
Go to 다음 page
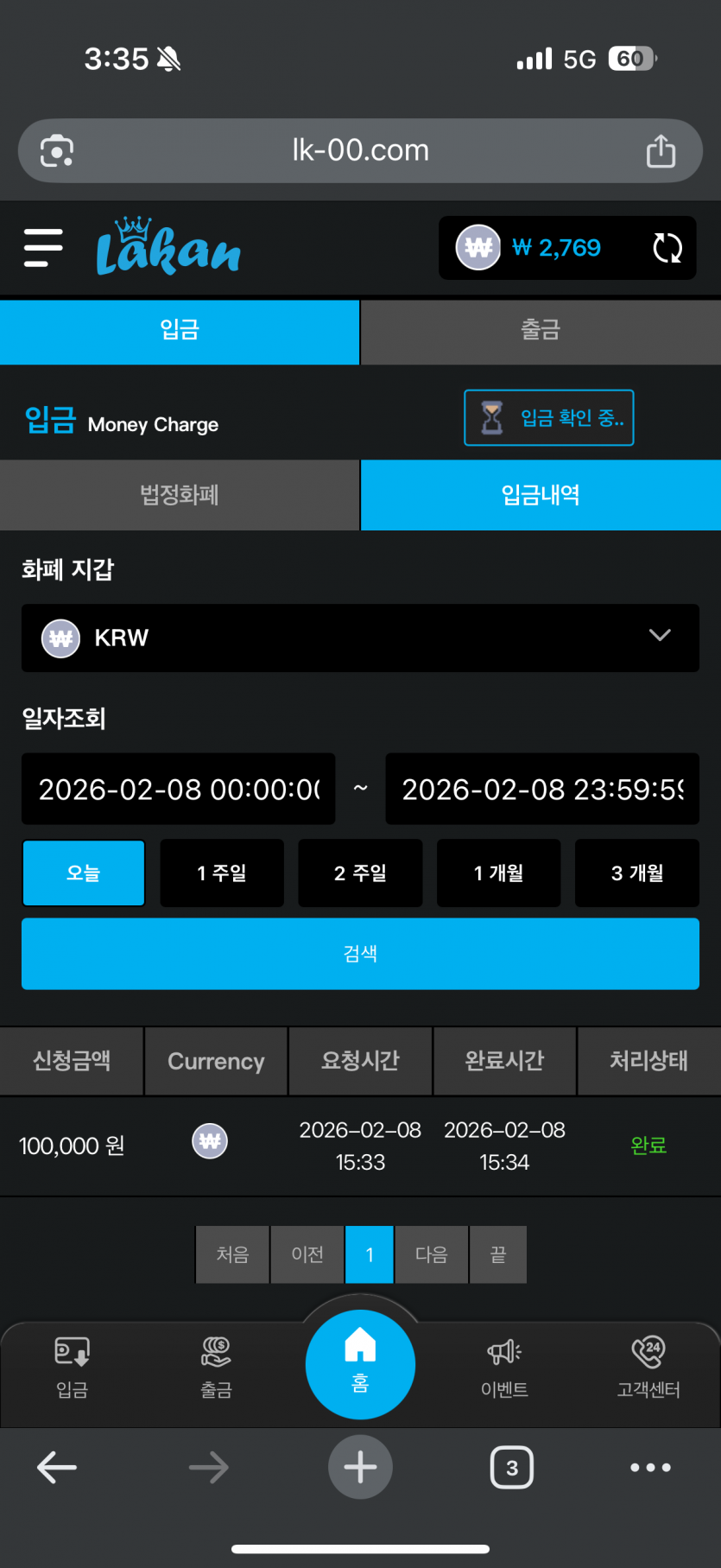click(x=431, y=1254)
